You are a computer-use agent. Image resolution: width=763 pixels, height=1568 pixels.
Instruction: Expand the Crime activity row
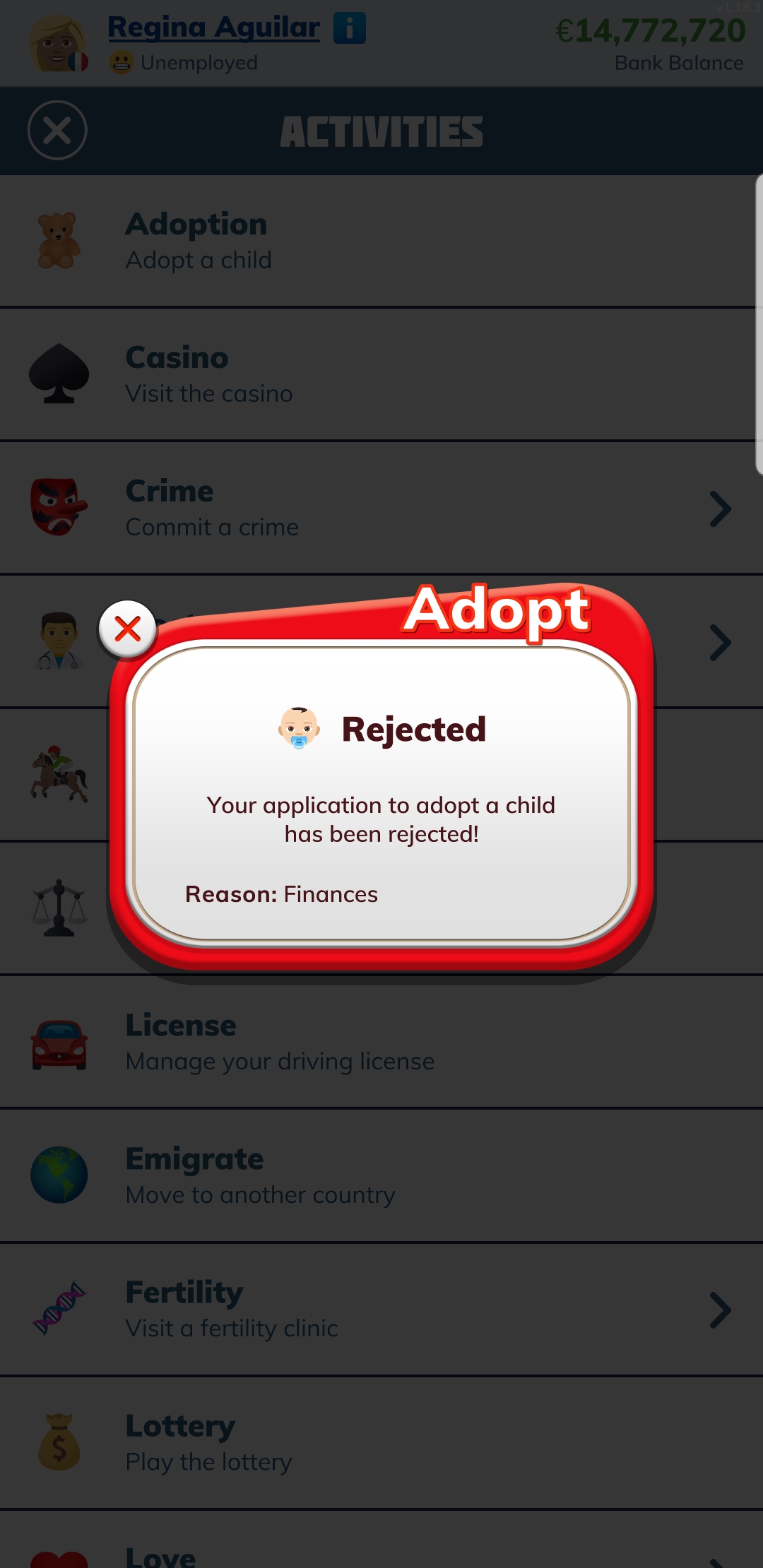721,507
